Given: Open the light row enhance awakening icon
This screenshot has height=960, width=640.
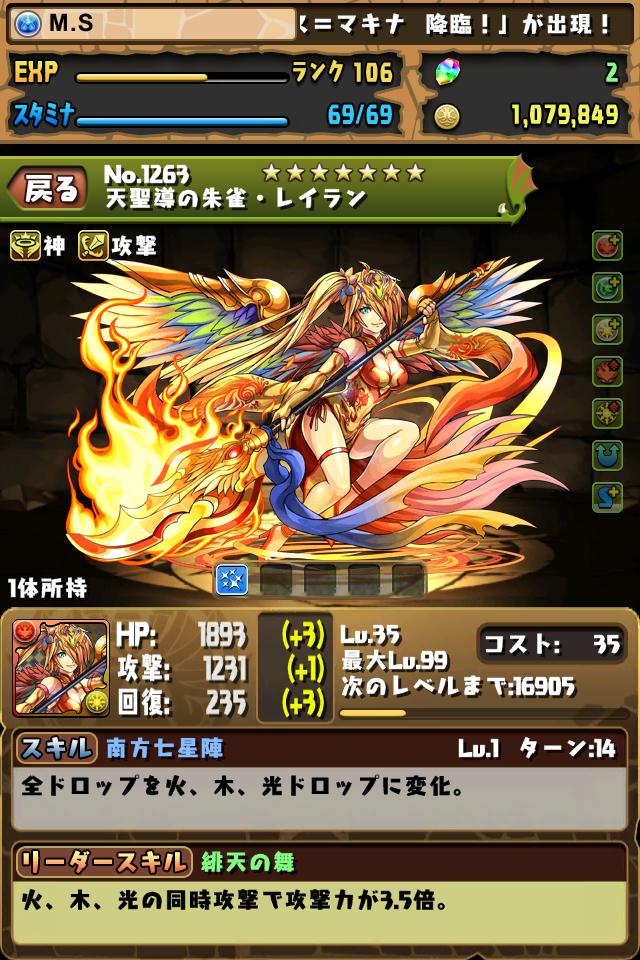Looking at the screenshot, I should click(607, 413).
